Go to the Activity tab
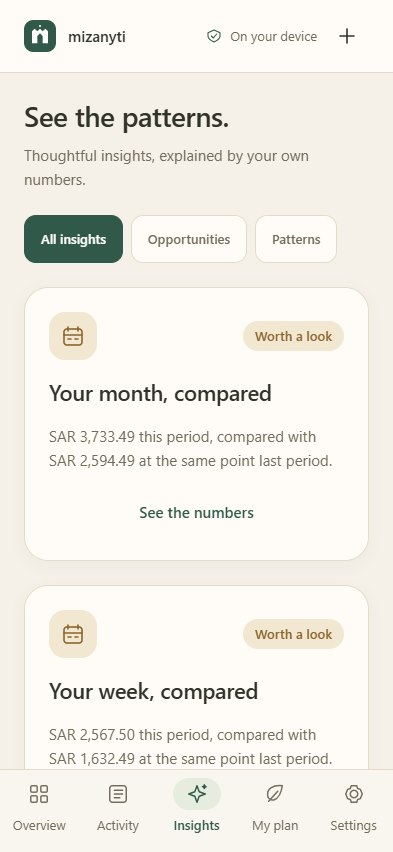 click(118, 808)
